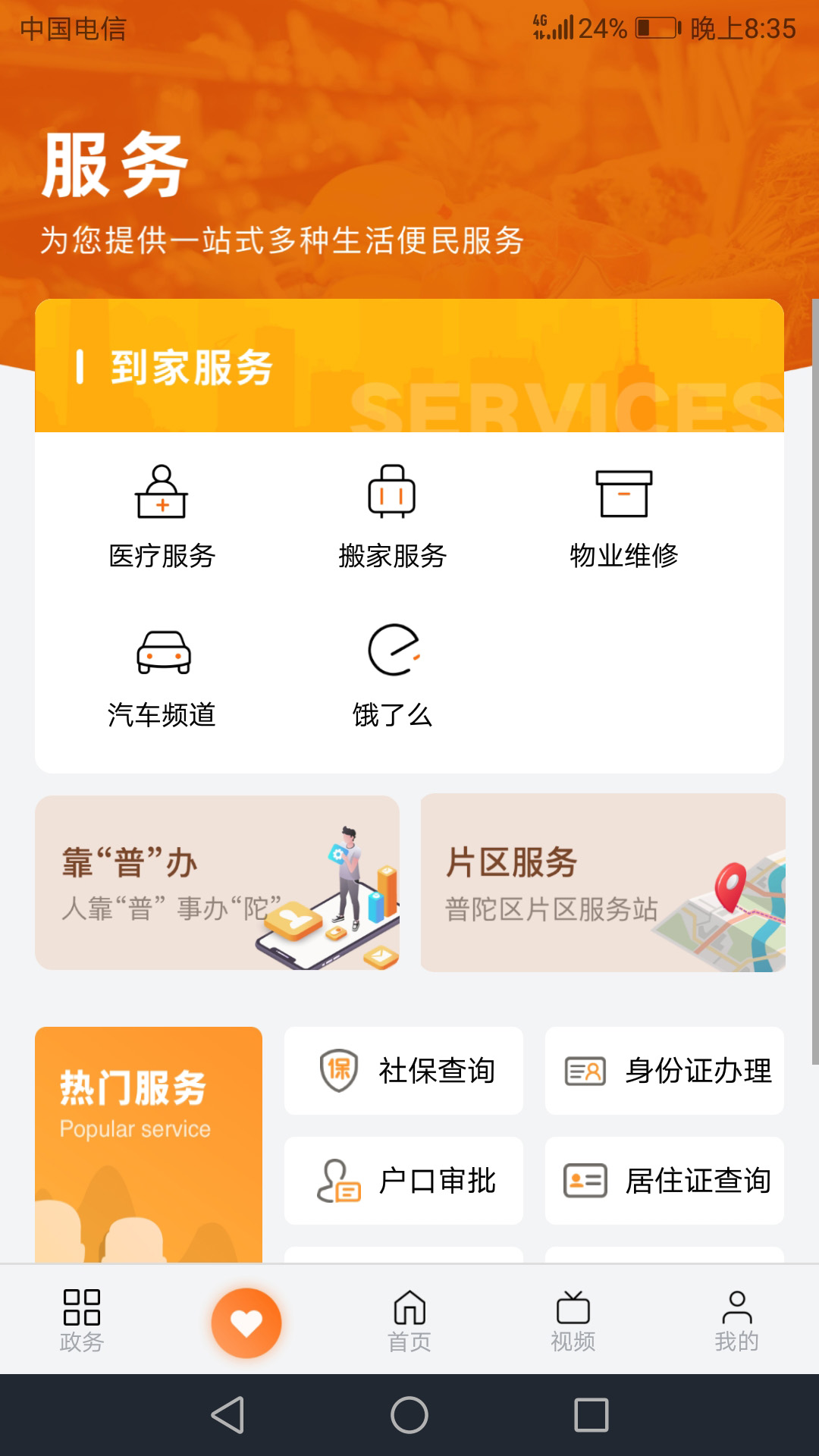Image resolution: width=819 pixels, height=1456 pixels.
Task: Open the 片区服务 service station card
Action: tap(603, 883)
